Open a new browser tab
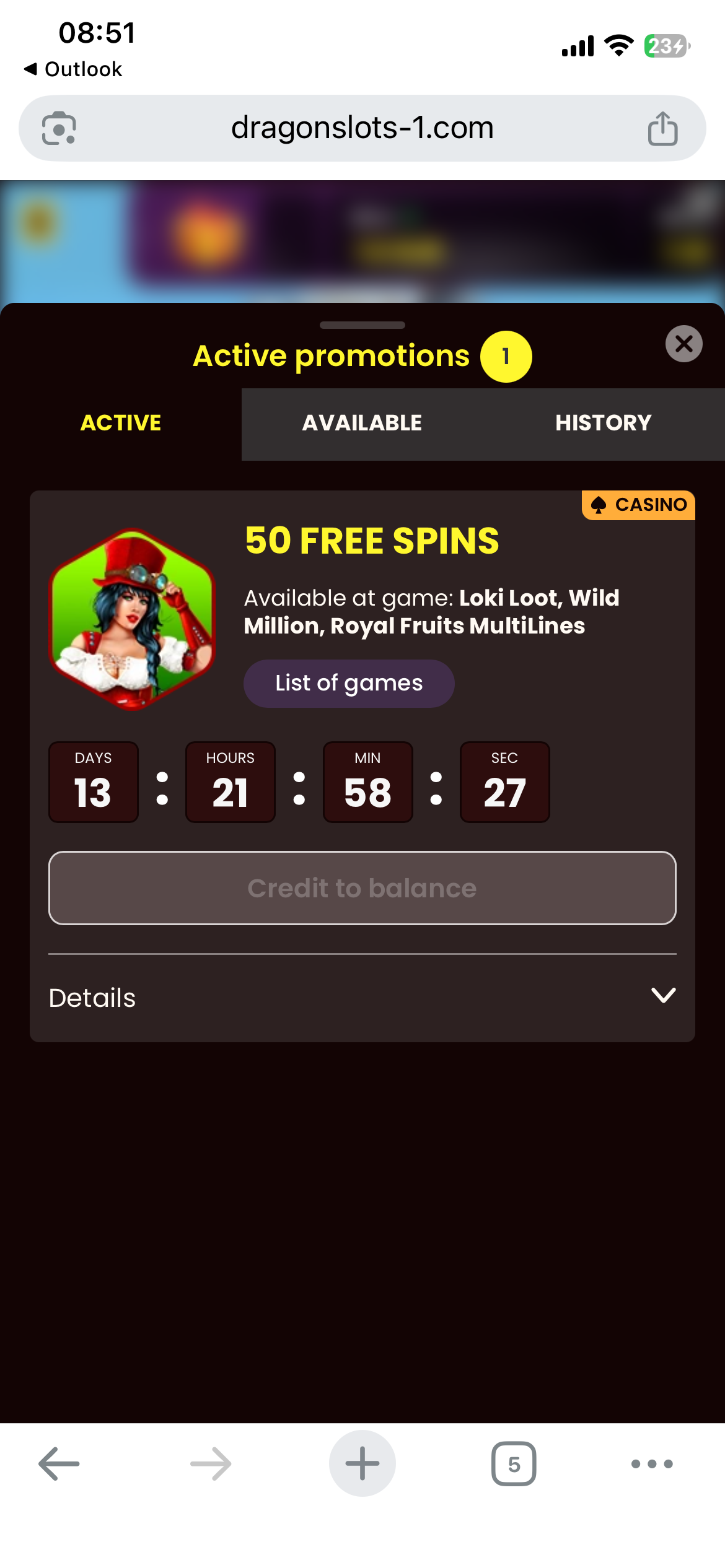The height and width of the screenshot is (1568, 725). [x=362, y=1463]
